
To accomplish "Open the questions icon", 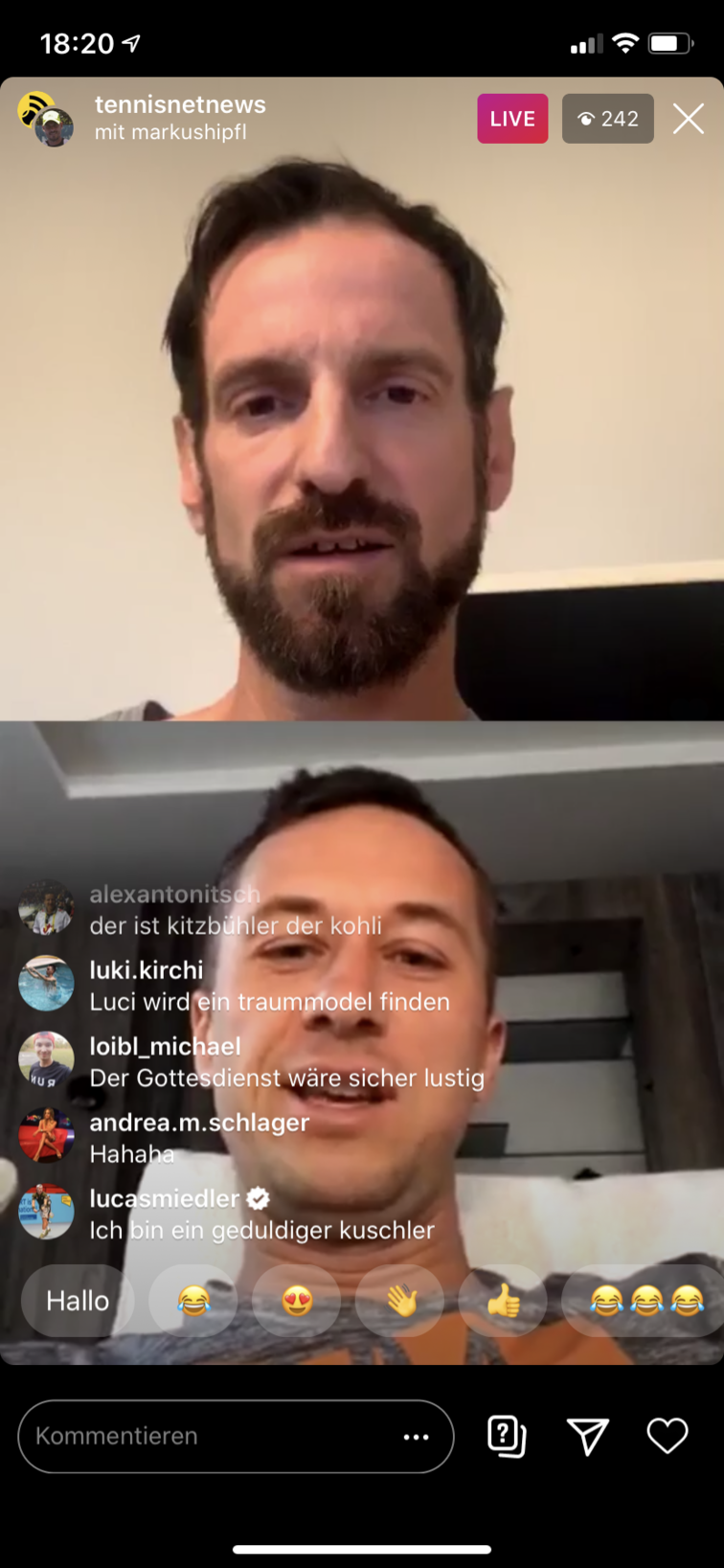I will (x=507, y=1436).
